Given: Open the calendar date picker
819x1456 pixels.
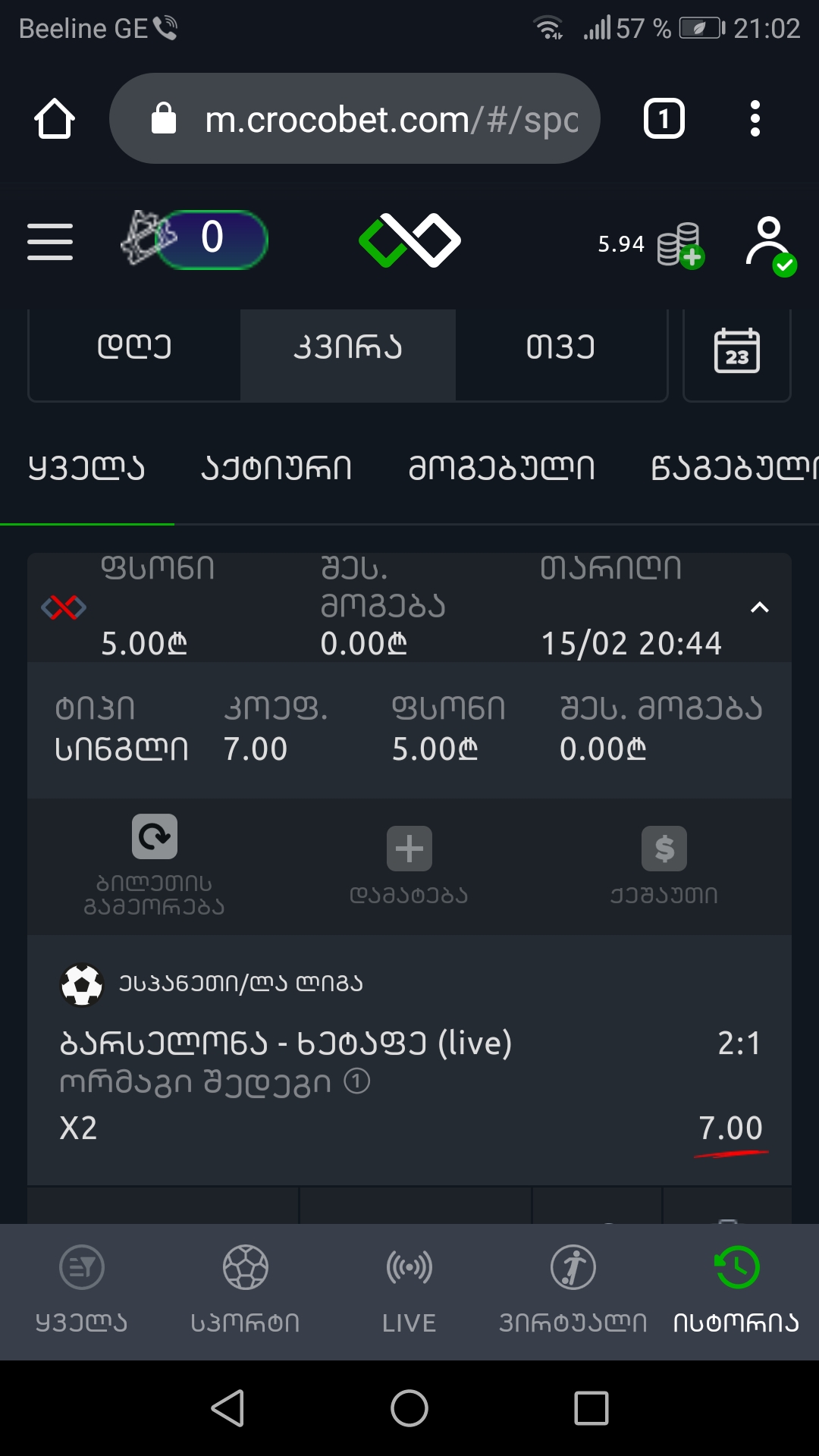Looking at the screenshot, I should point(736,351).
